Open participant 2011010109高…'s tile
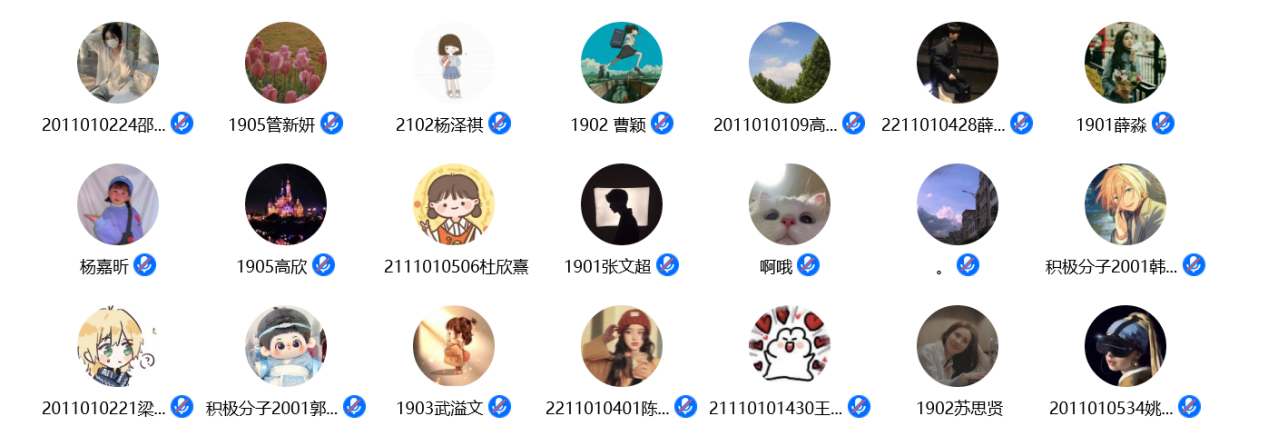This screenshot has width=1268, height=446. point(789,63)
